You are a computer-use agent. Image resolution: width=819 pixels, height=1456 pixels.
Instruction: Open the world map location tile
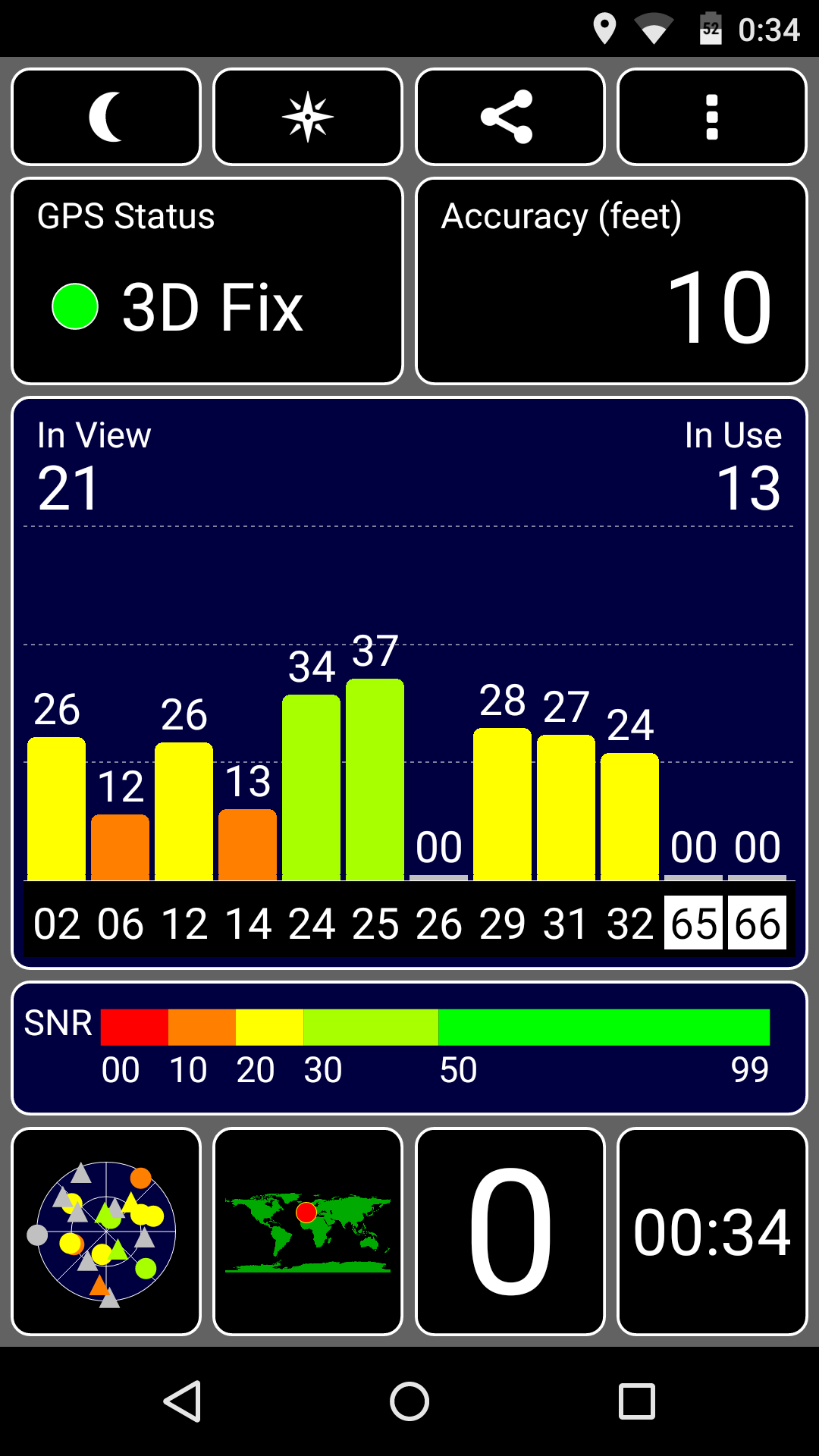click(x=308, y=1232)
